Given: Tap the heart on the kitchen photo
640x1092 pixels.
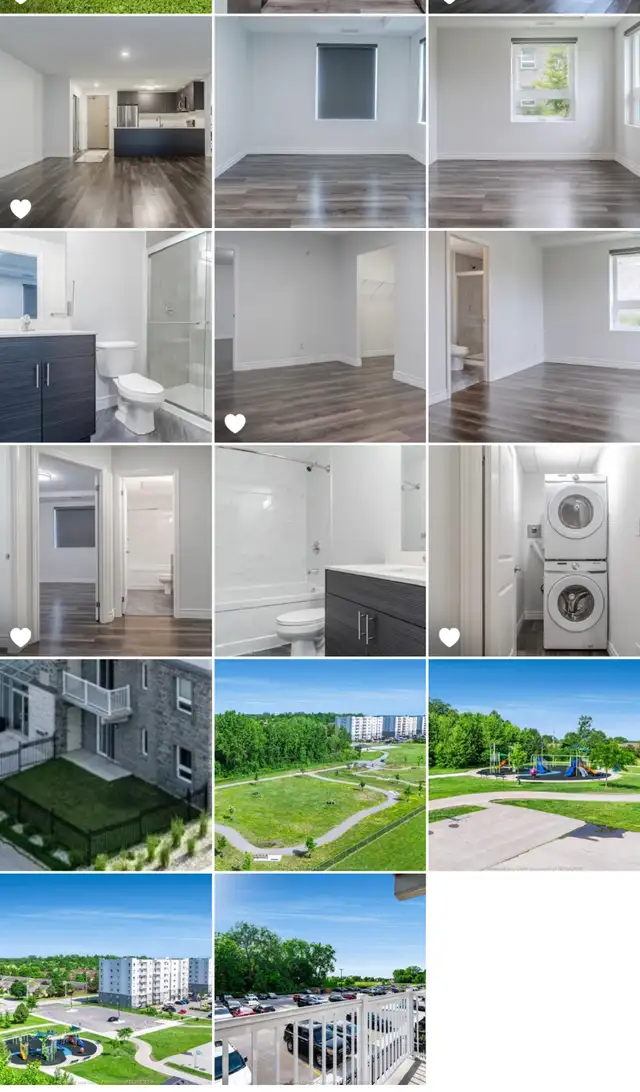Looking at the screenshot, I should tap(21, 209).
